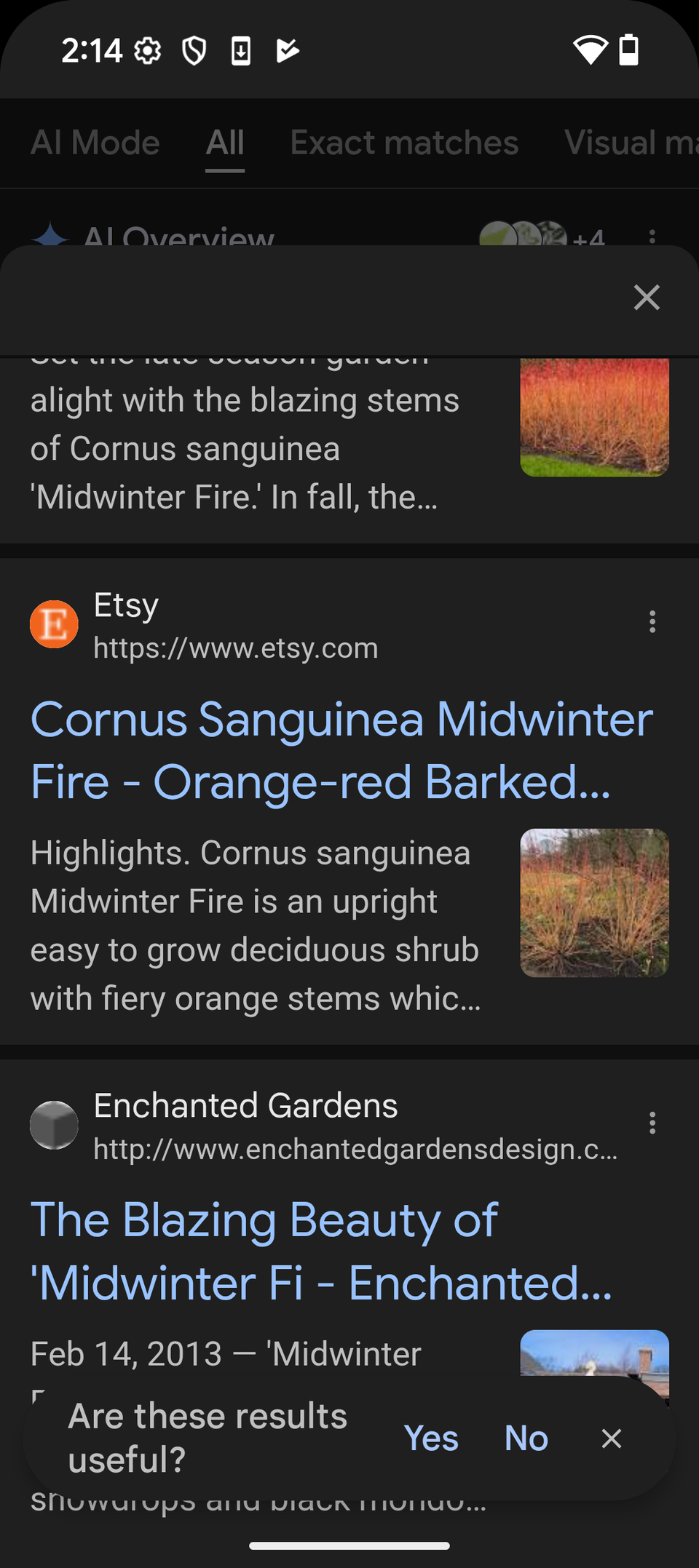Viewport: 699px width, 1568px height.
Task: Answer Yes to the results usefulness prompt
Action: [x=432, y=1438]
